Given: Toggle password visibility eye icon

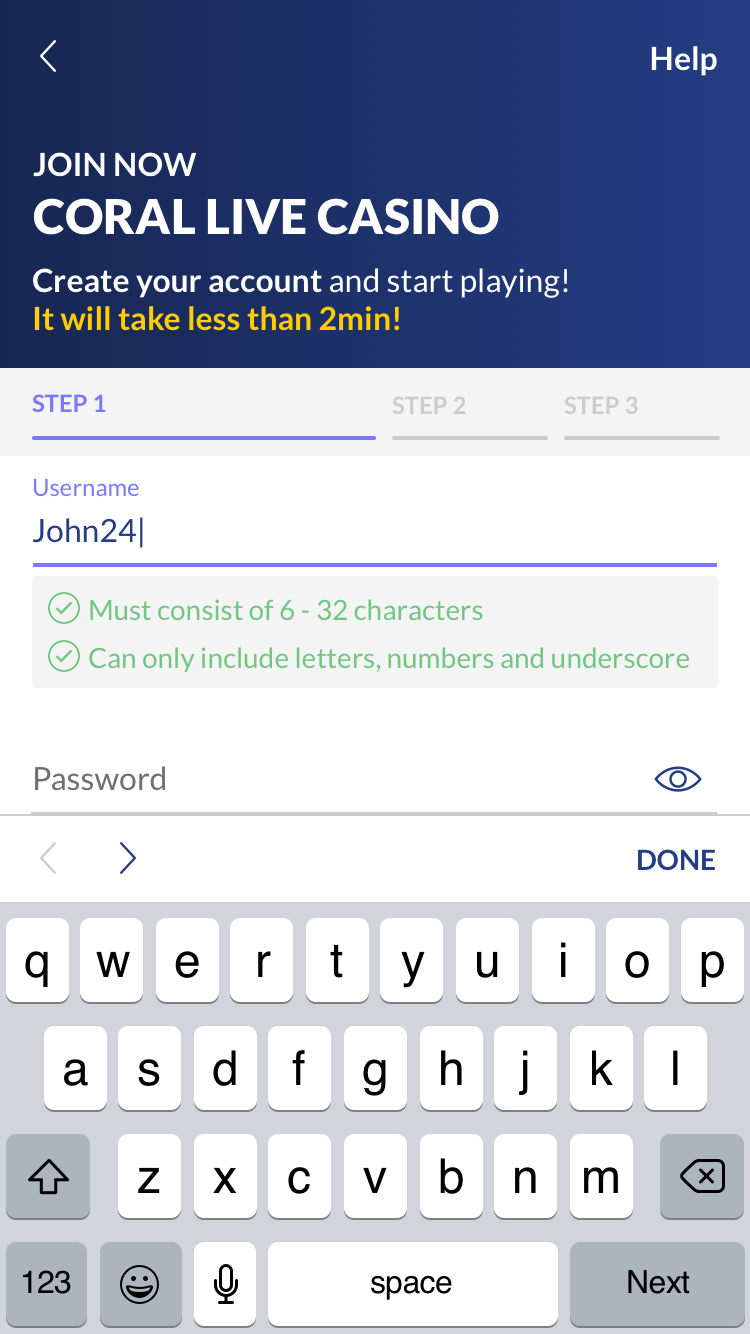Looking at the screenshot, I should click(678, 779).
